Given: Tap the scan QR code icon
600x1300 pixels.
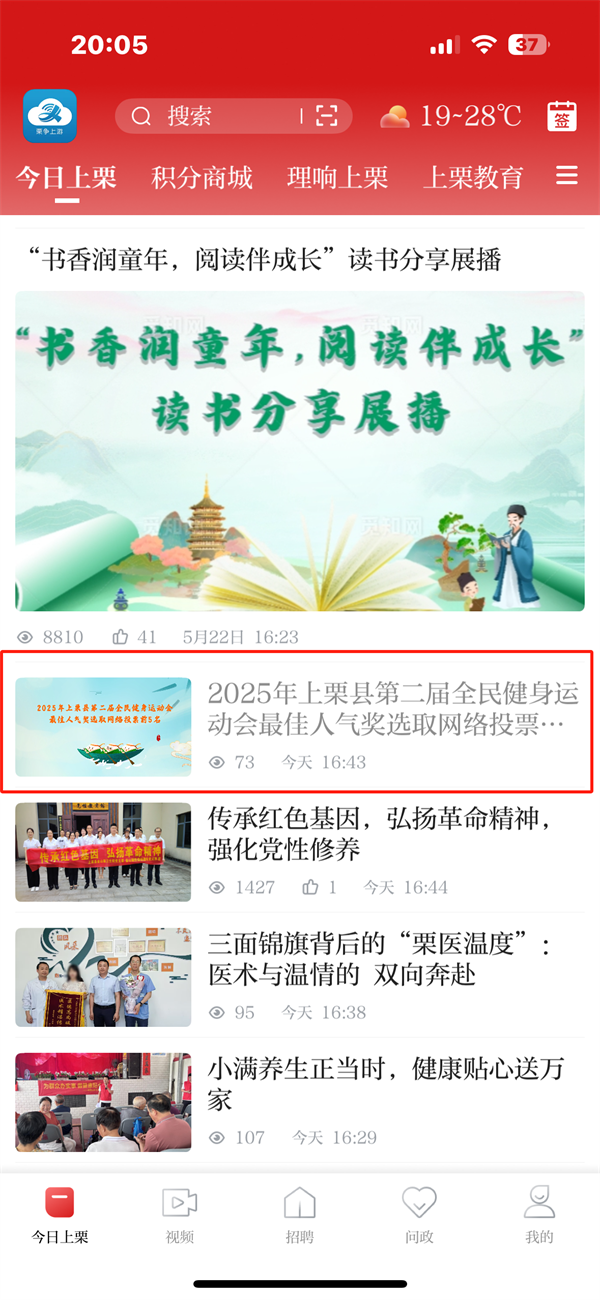Looking at the screenshot, I should 327,116.
